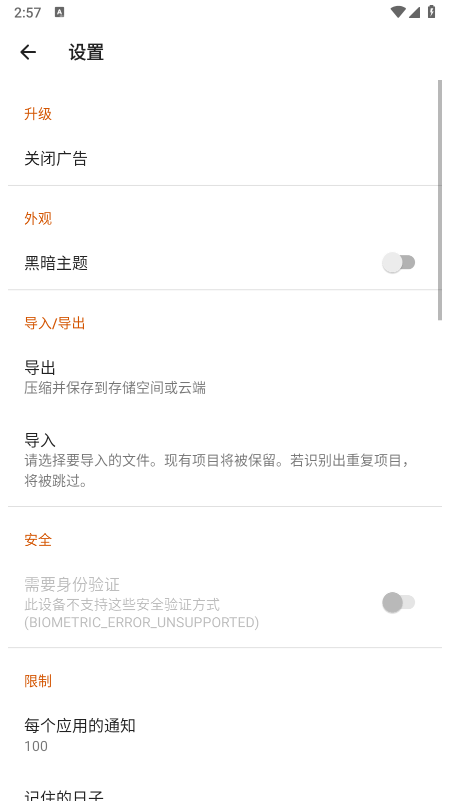Go back from the 设置 screen
The height and width of the screenshot is (801, 450).
[x=28, y=52]
